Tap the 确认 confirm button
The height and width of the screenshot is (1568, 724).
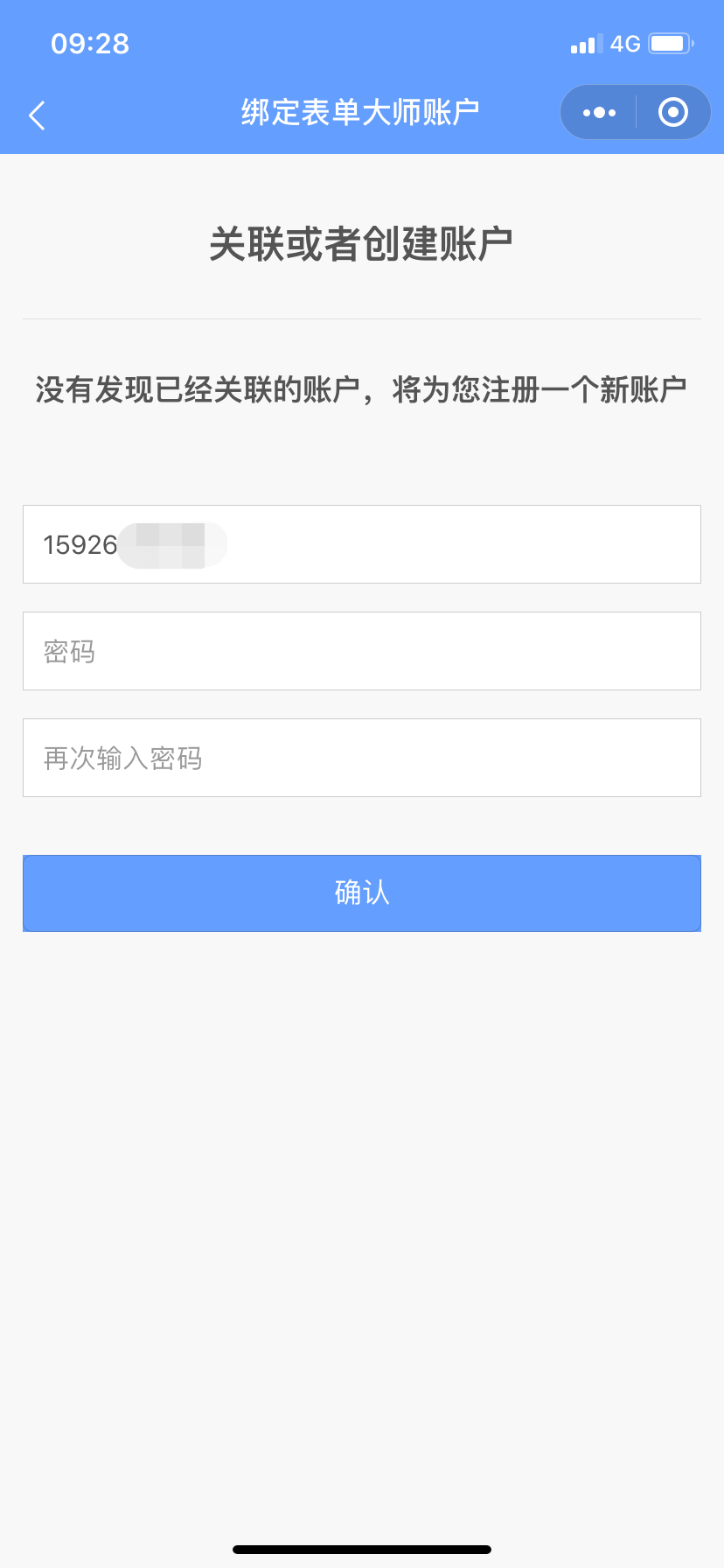(x=362, y=892)
